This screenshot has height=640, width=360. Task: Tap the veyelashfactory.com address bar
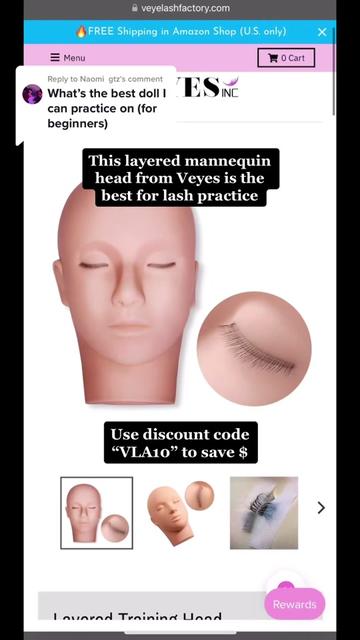point(180,8)
